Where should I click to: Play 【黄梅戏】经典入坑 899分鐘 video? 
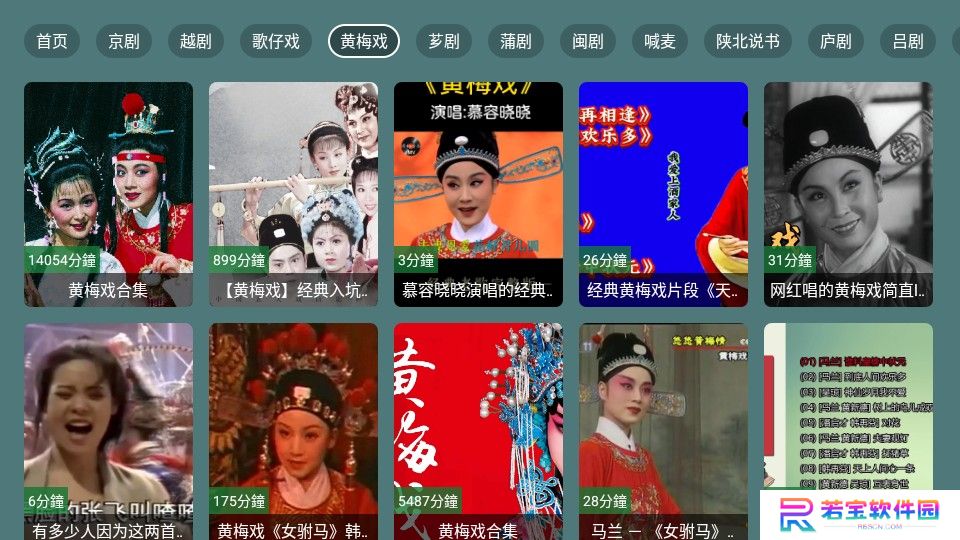(293, 194)
